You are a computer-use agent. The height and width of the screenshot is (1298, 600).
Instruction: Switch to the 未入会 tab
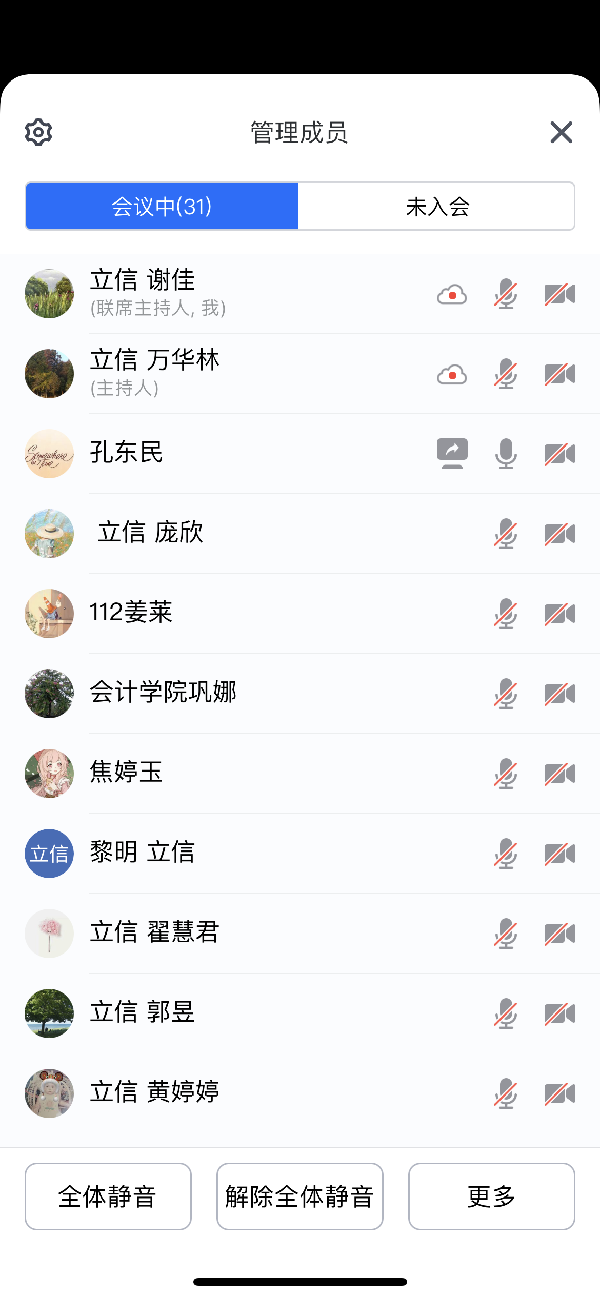[x=437, y=207]
